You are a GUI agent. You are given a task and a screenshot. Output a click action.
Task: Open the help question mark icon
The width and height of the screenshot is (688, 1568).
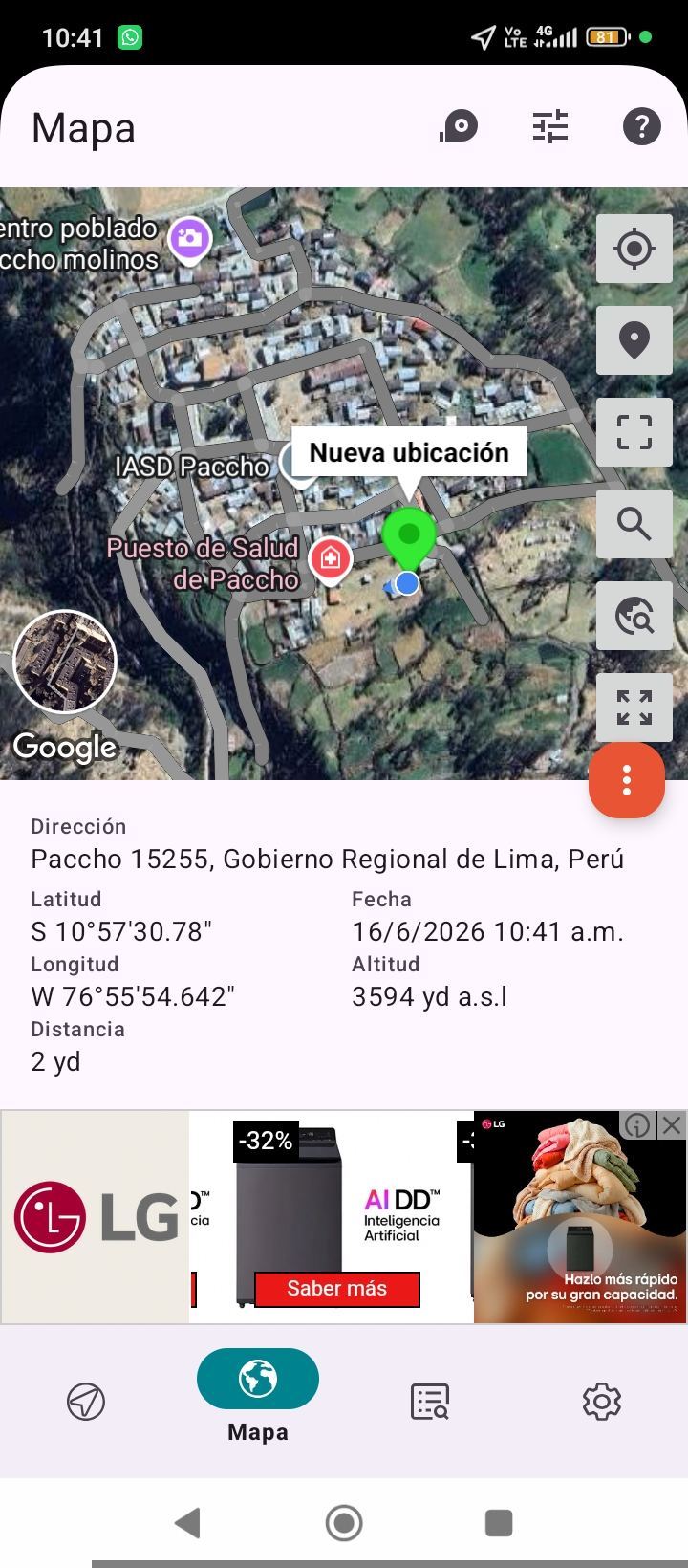click(x=642, y=126)
